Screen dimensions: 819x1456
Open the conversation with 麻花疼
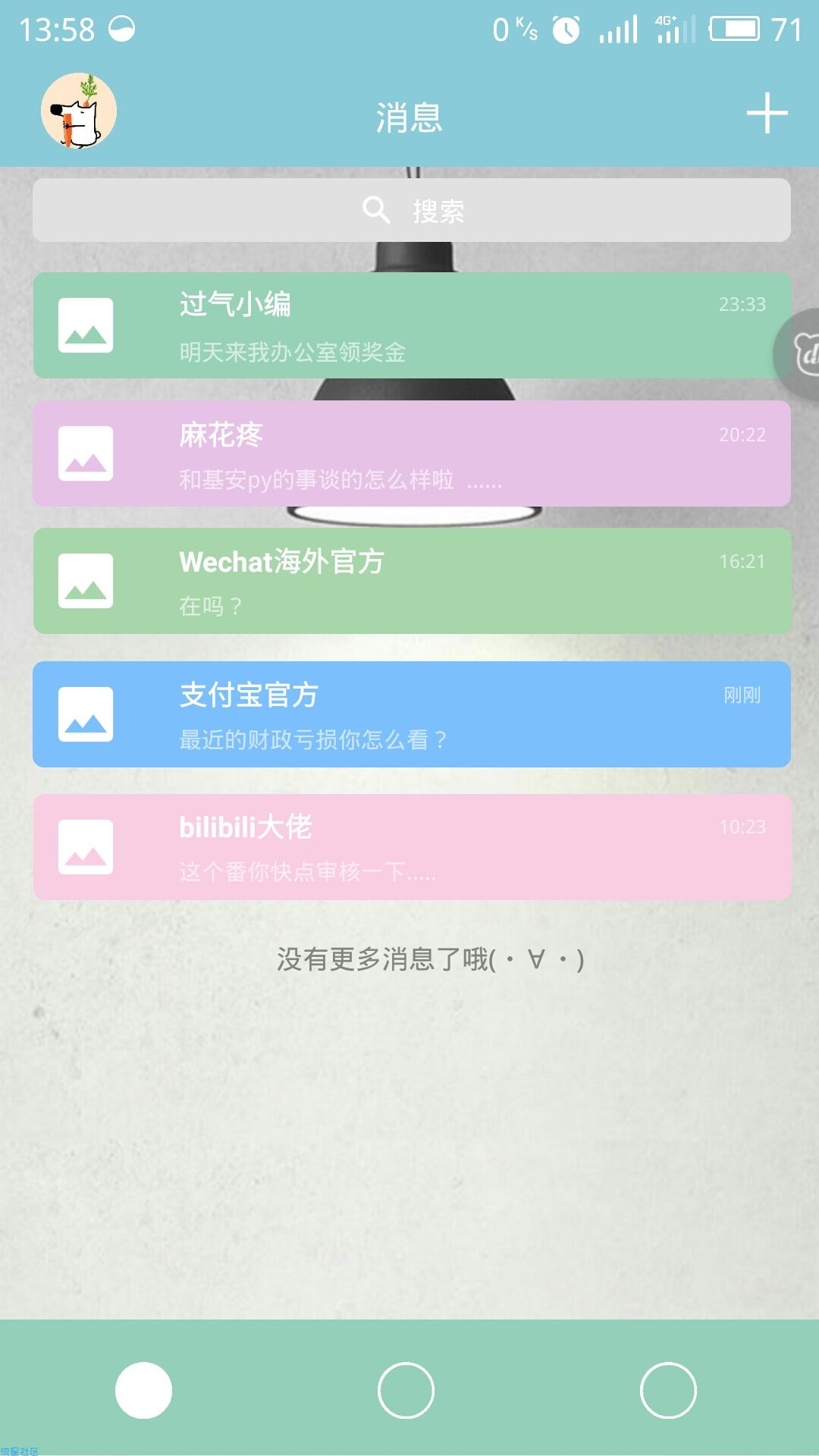click(411, 453)
